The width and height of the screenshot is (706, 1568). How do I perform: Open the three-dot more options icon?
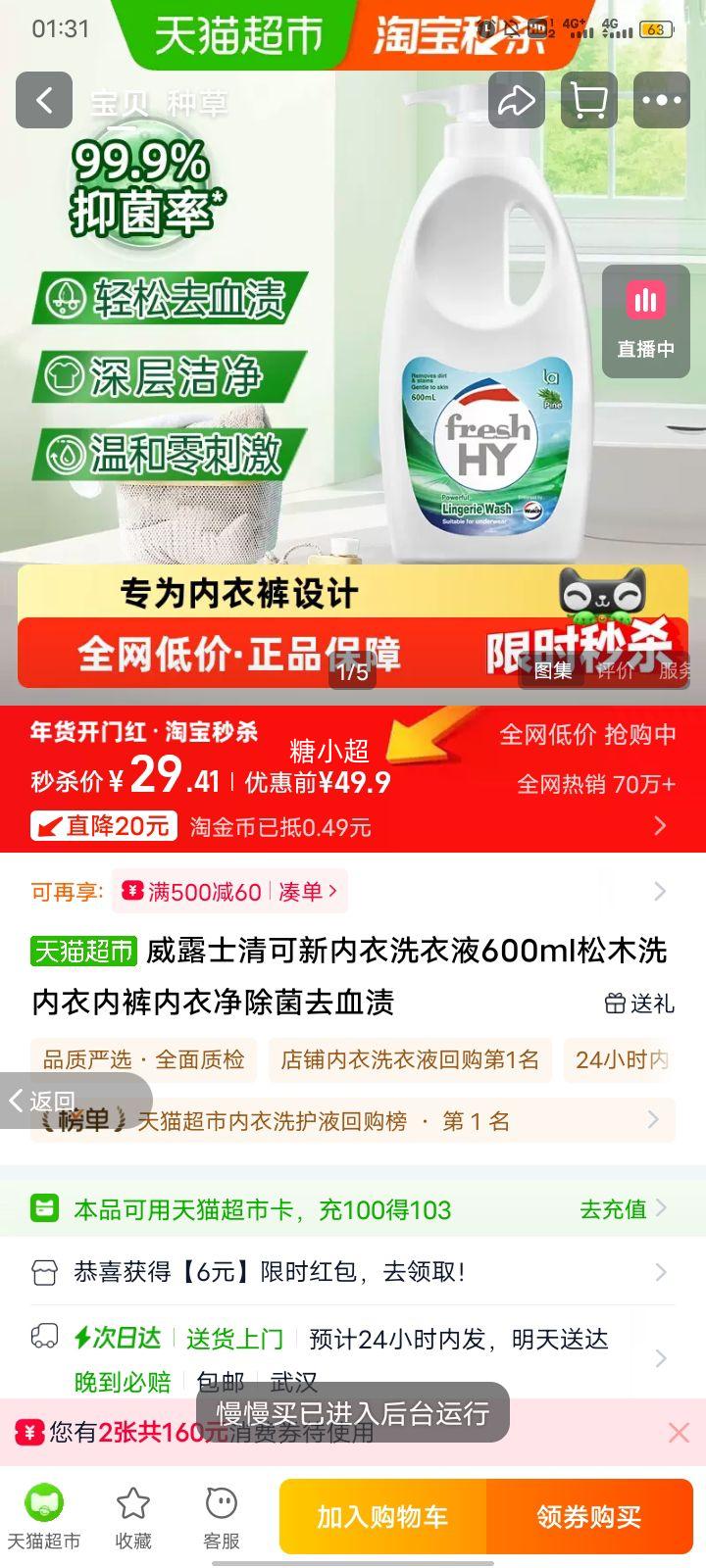pyautogui.click(x=663, y=101)
